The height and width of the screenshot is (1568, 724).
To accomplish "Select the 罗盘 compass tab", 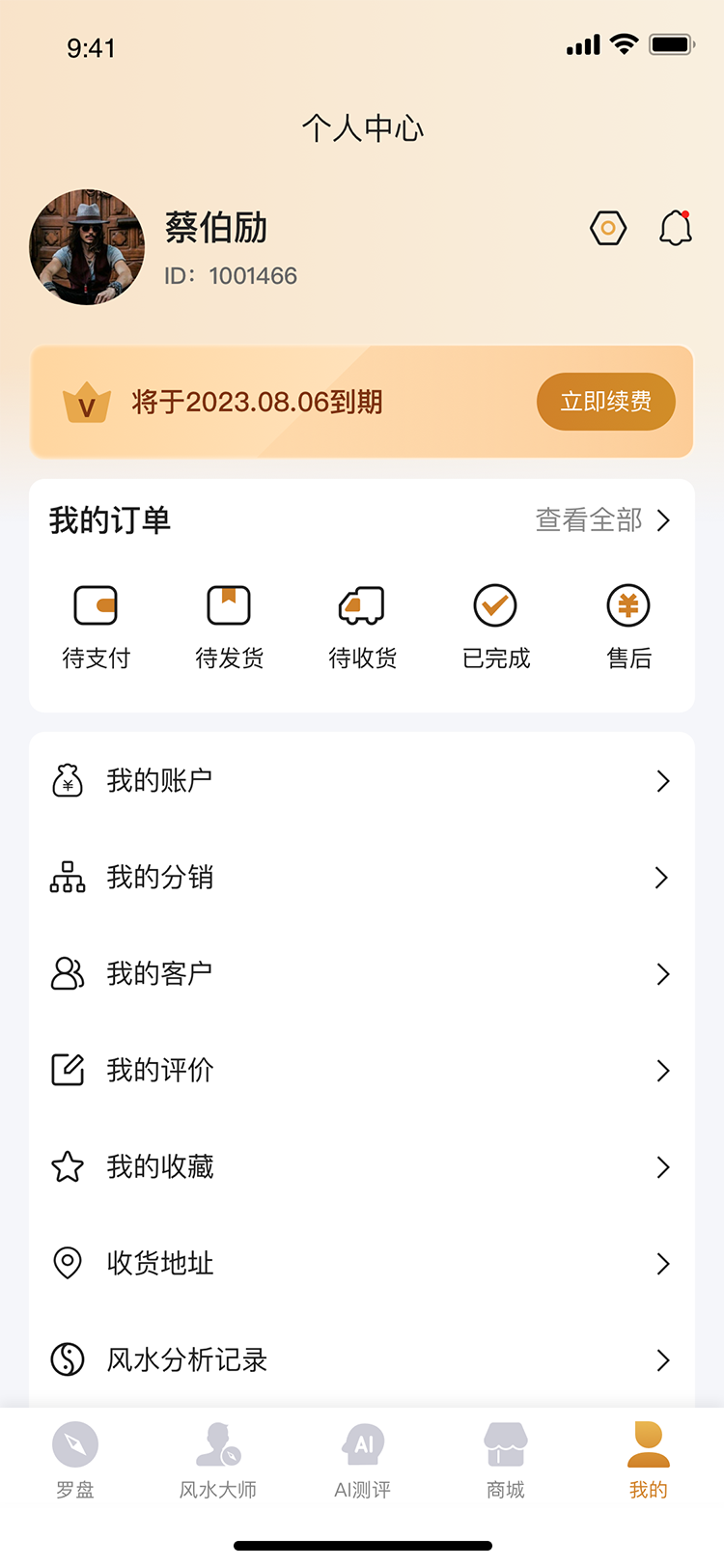I will click(x=75, y=1458).
